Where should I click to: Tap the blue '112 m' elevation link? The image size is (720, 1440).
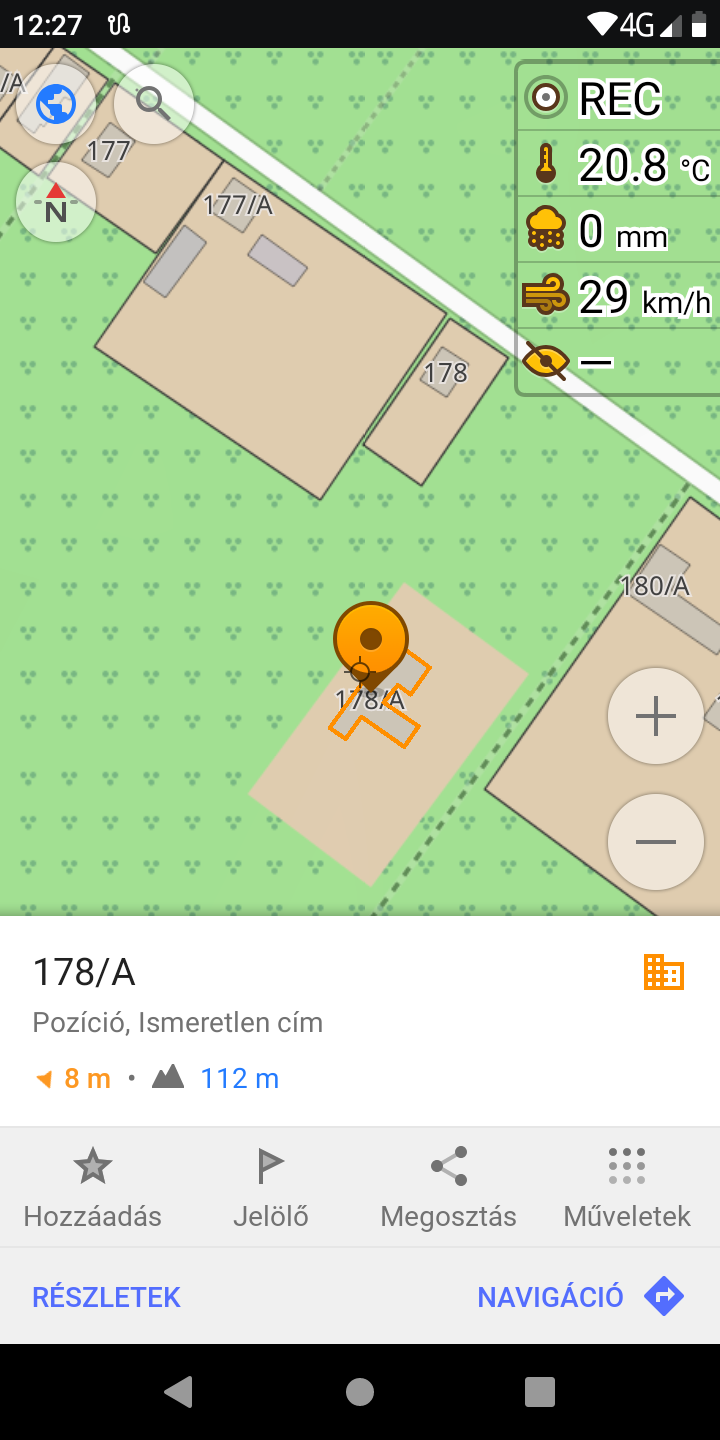click(x=240, y=1078)
